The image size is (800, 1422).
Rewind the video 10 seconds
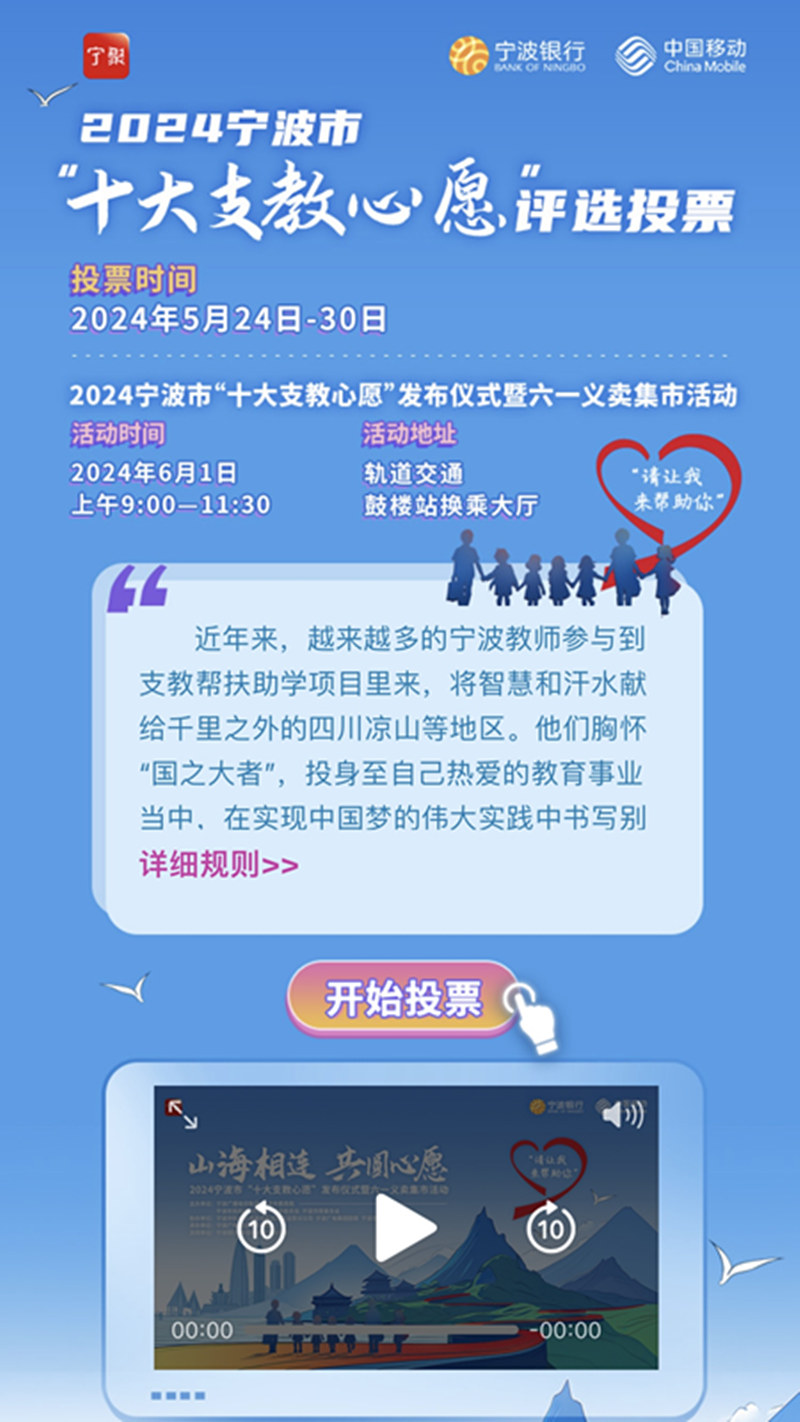coord(261,1227)
